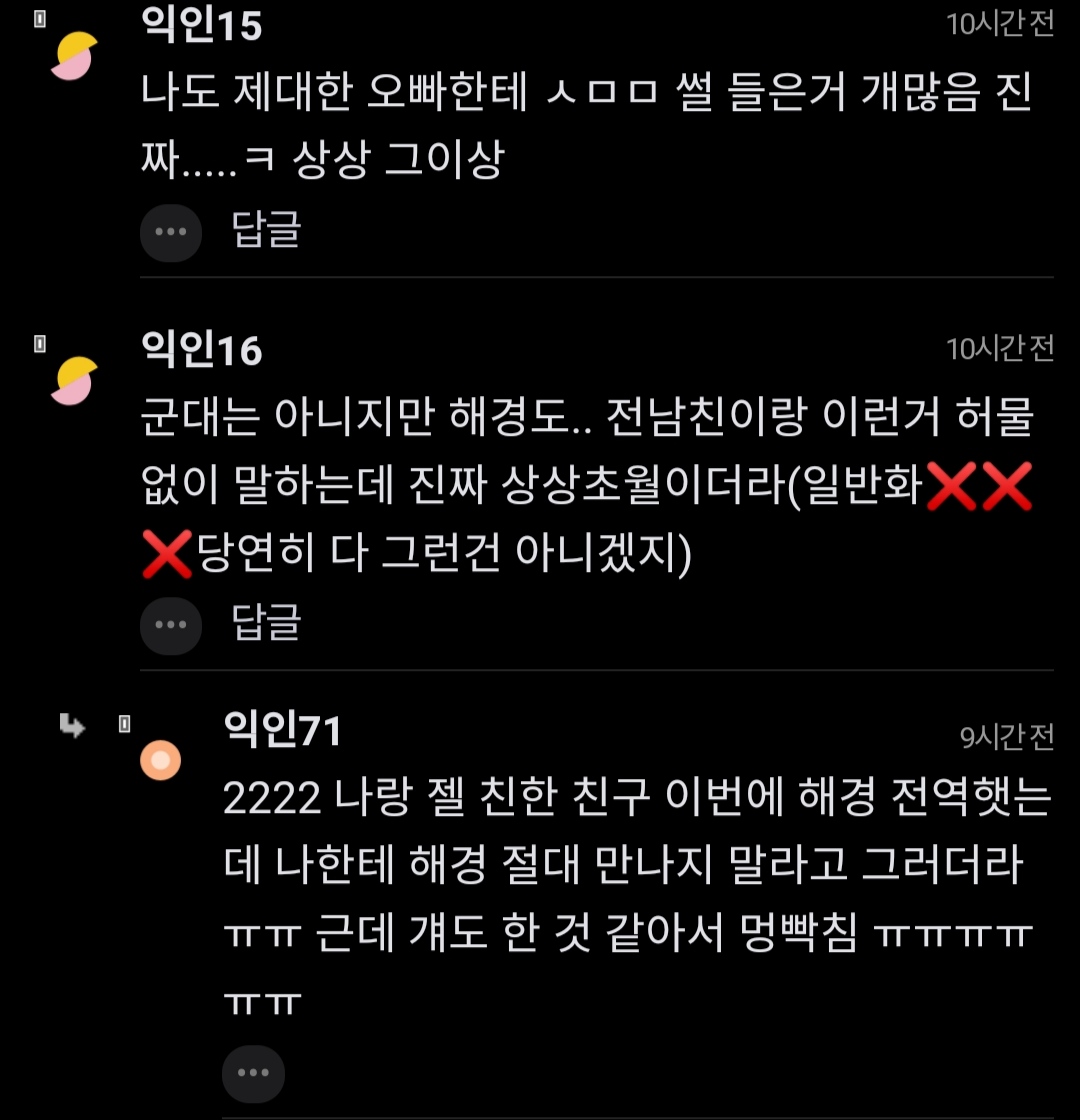Open the more options menu under 익인71's reply
Screen dimensions: 1080x1120
[x=253, y=1073]
